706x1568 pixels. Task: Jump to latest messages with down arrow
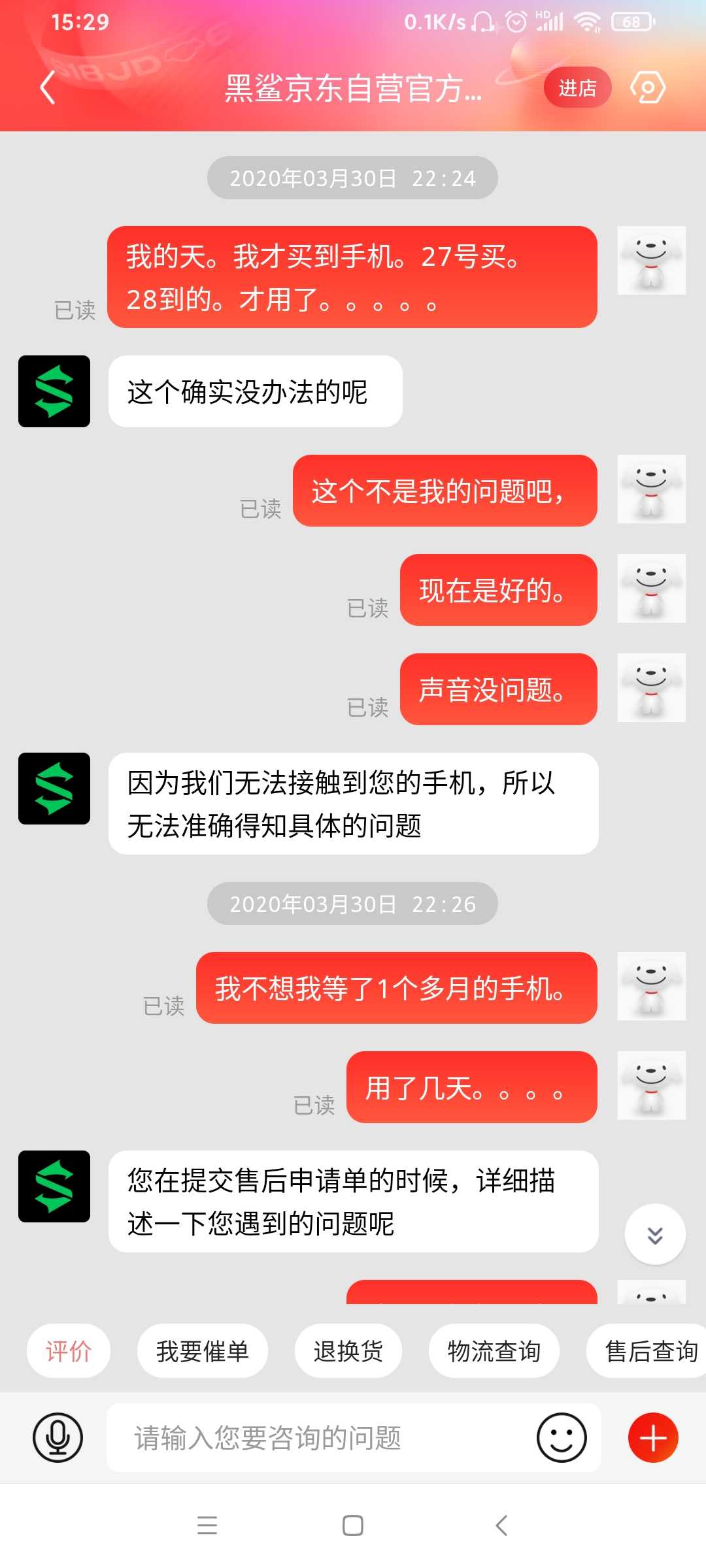point(655,1234)
